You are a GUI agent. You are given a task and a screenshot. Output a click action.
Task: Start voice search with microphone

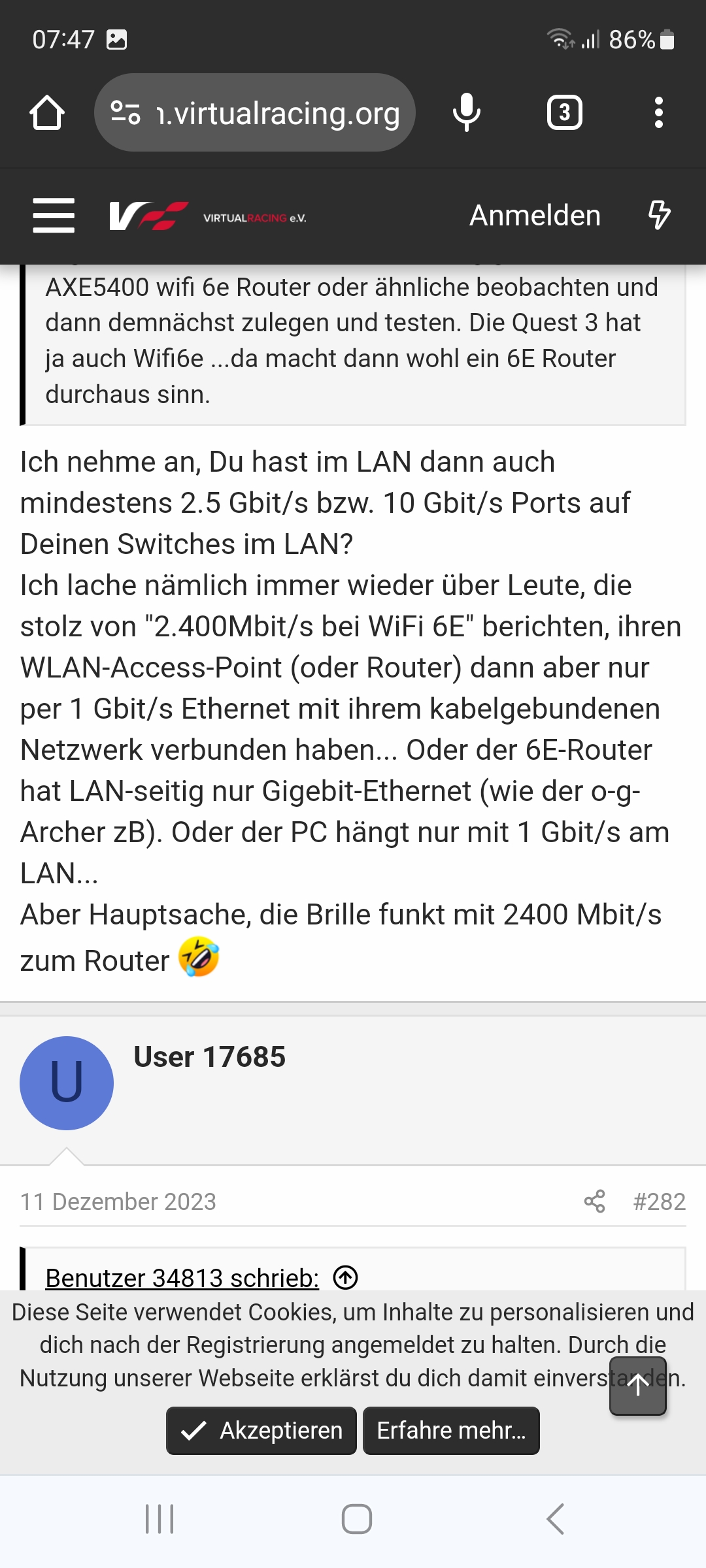point(466,113)
